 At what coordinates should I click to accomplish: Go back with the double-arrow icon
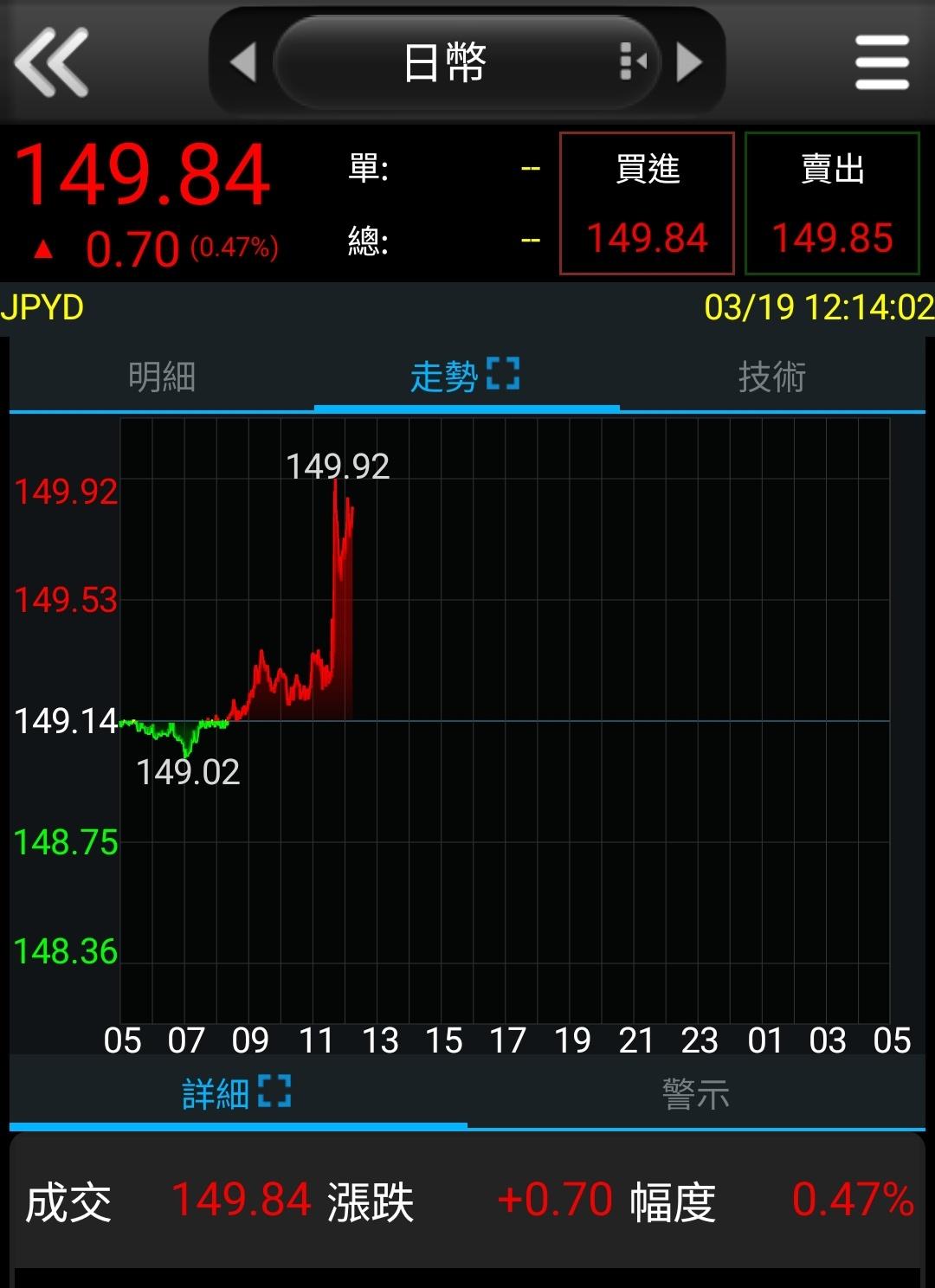pyautogui.click(x=52, y=62)
